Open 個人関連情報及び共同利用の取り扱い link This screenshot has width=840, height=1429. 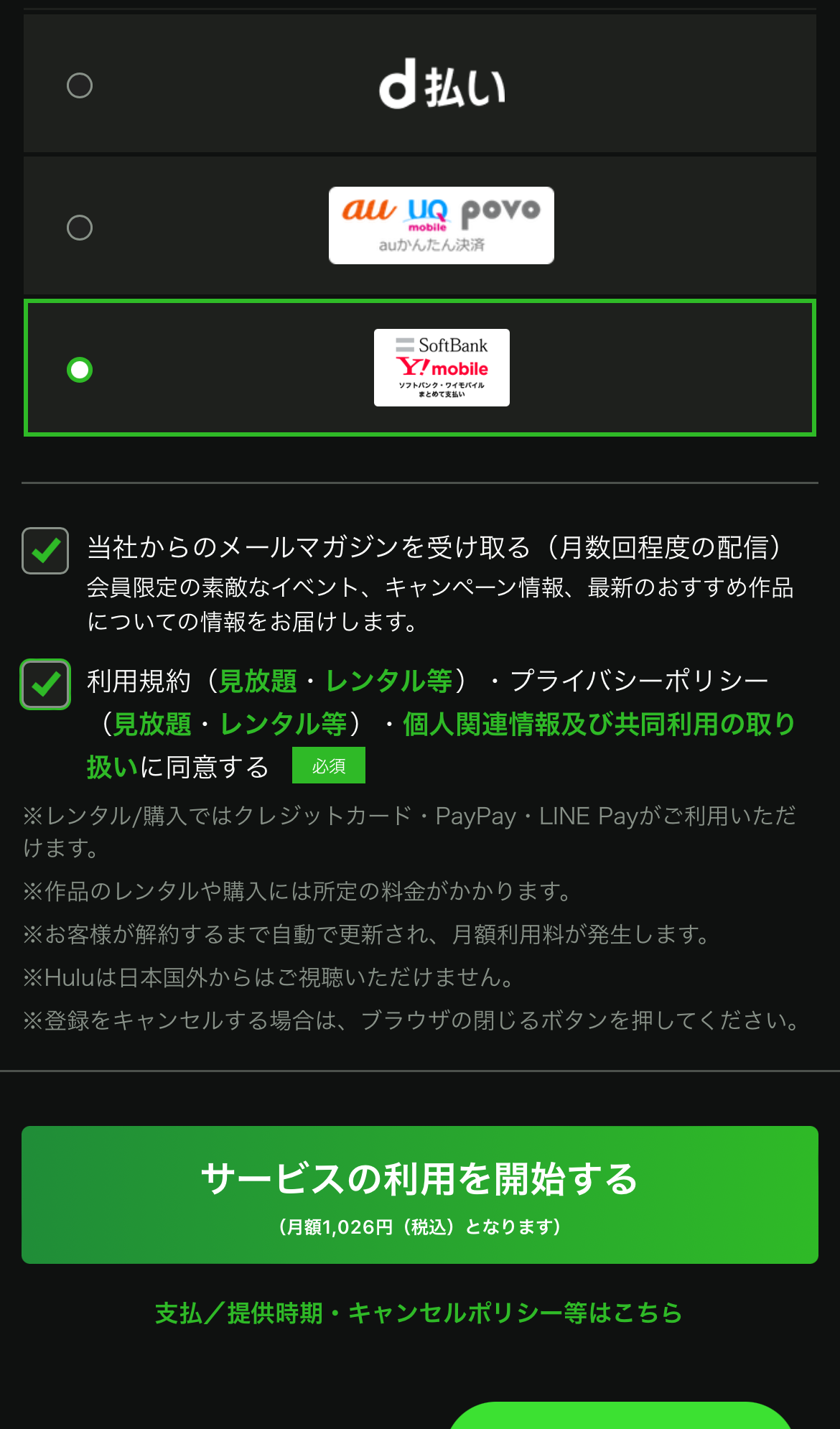point(599,724)
